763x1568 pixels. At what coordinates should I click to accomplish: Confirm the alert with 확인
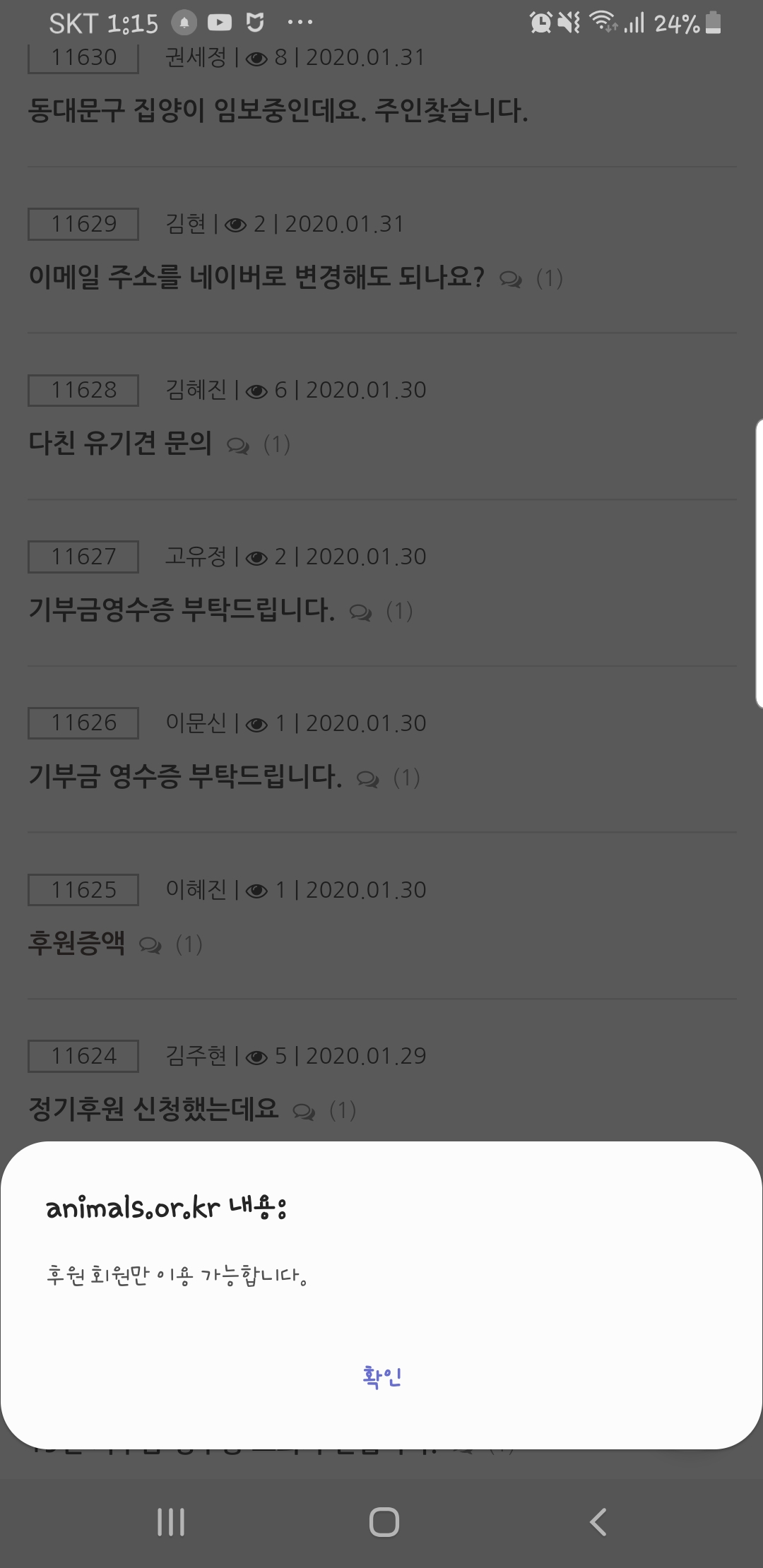coord(381,1376)
